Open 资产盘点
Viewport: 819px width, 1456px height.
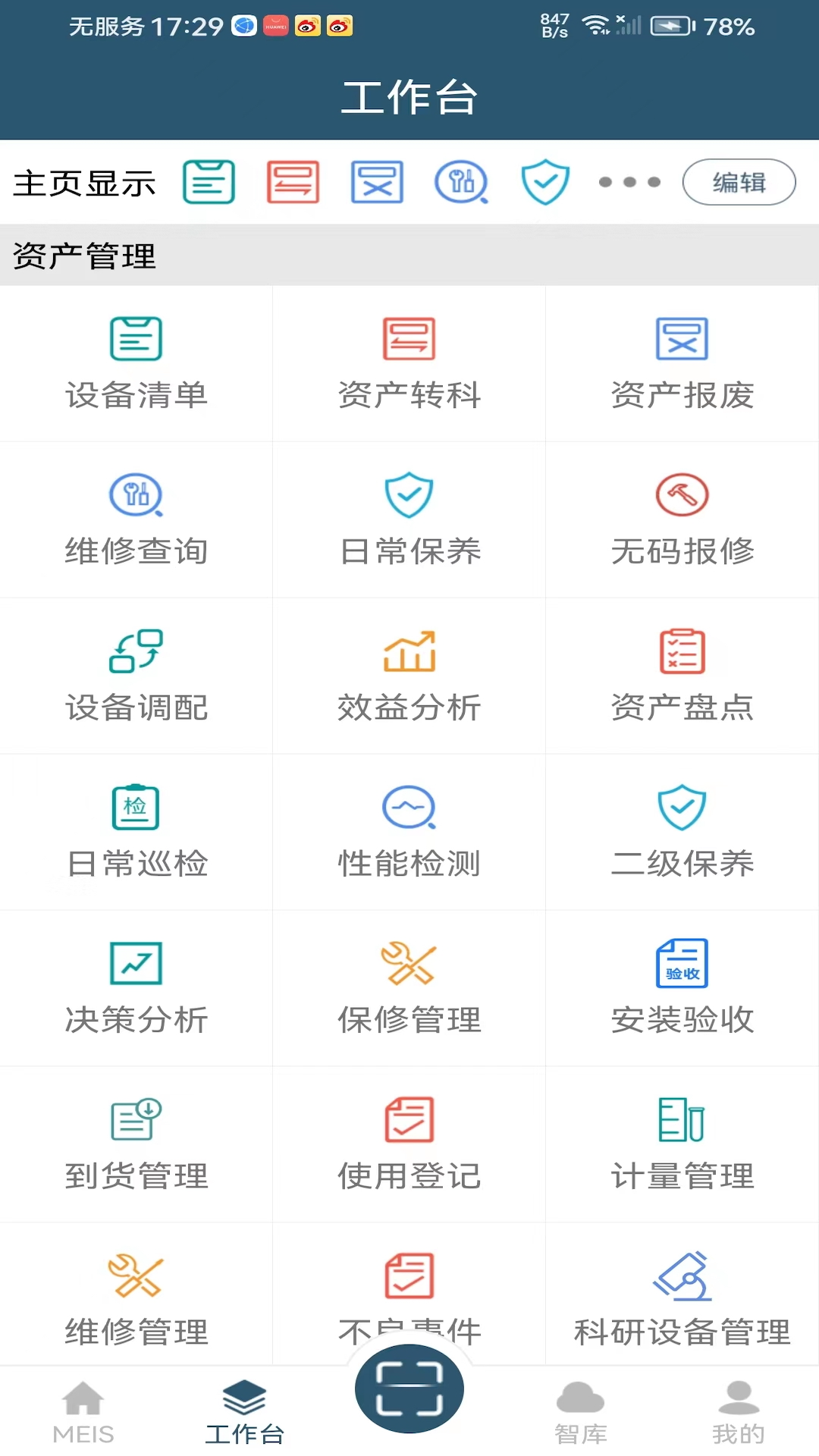pyautogui.click(x=682, y=676)
